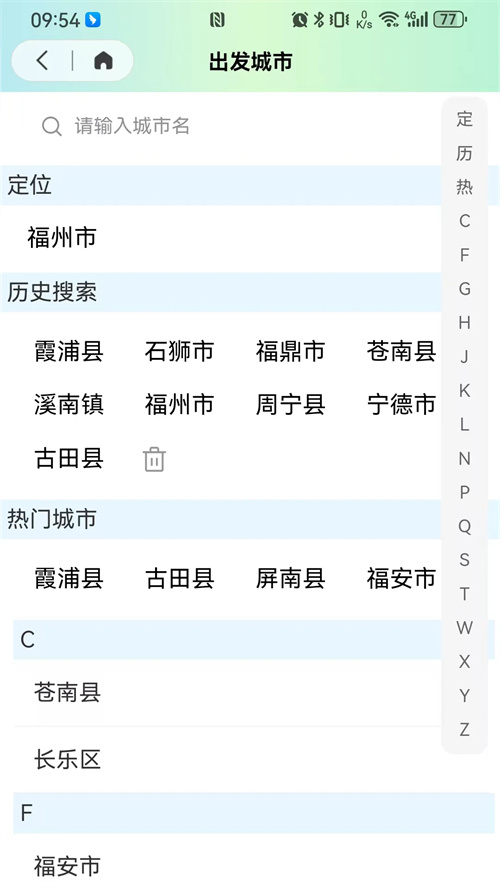Screen dimensions: 500x888
Task: Select 宁德市 from search history
Action: (401, 404)
